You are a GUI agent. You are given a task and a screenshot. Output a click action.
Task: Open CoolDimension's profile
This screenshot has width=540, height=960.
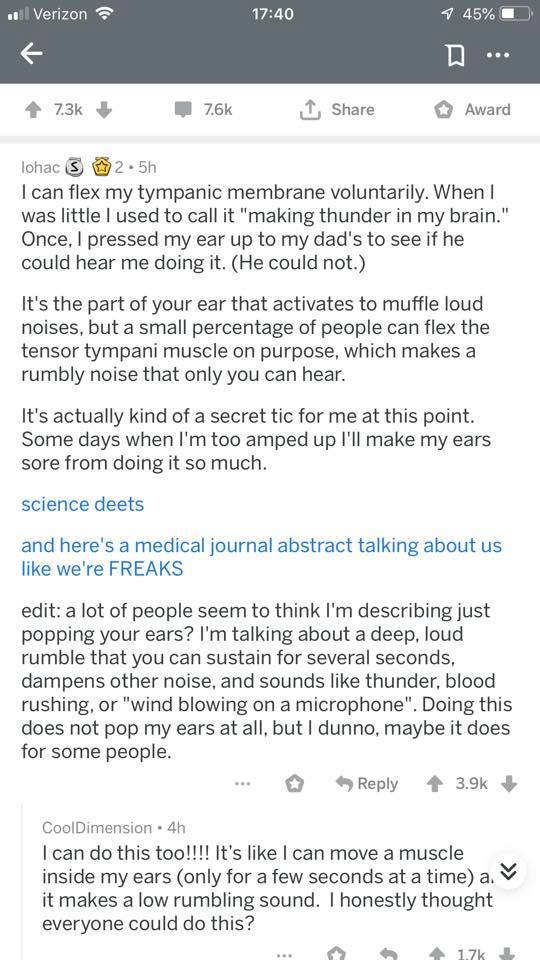pyautogui.click(x=97, y=827)
